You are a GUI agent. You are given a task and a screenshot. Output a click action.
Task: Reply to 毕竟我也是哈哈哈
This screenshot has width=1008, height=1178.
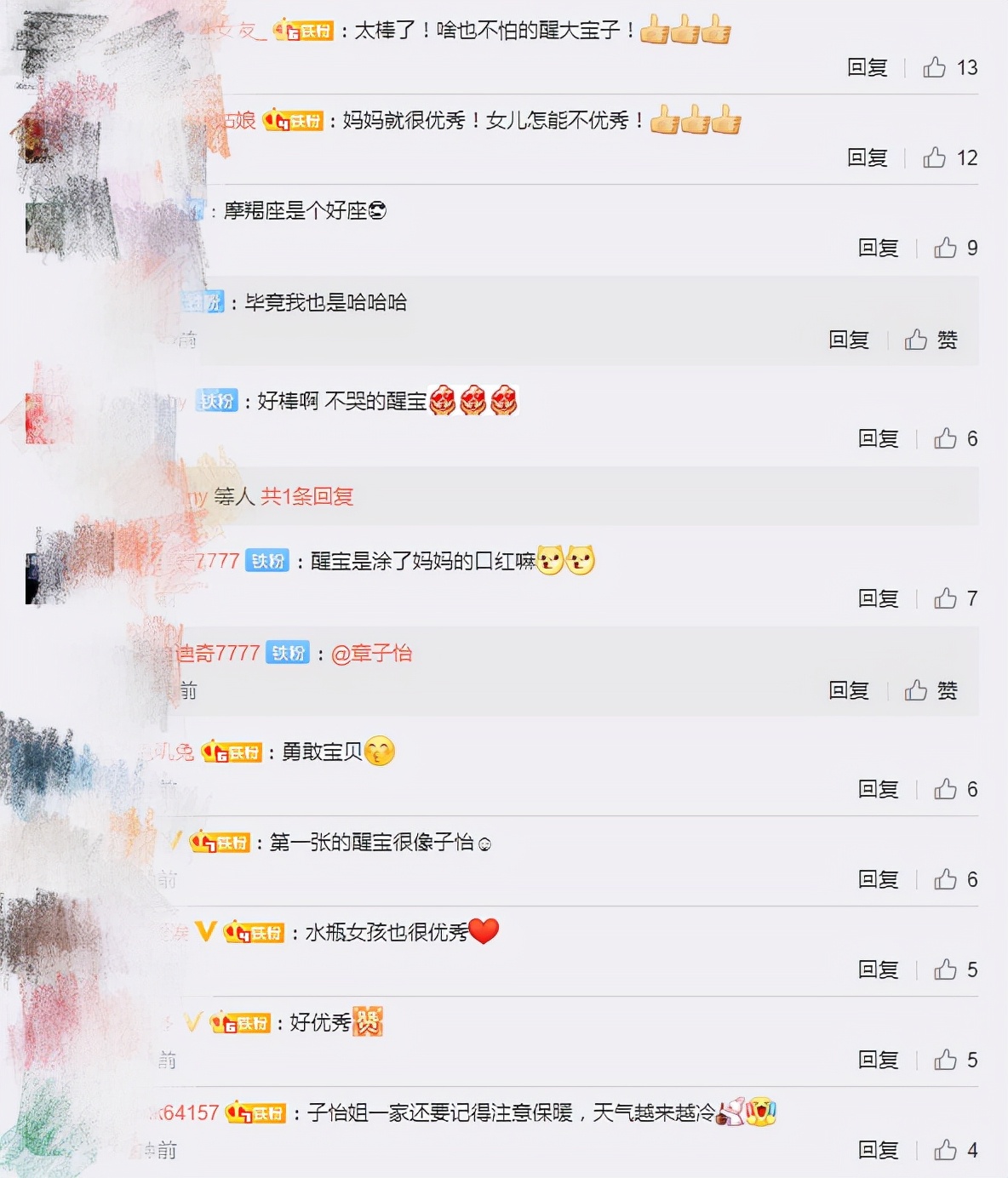849,340
